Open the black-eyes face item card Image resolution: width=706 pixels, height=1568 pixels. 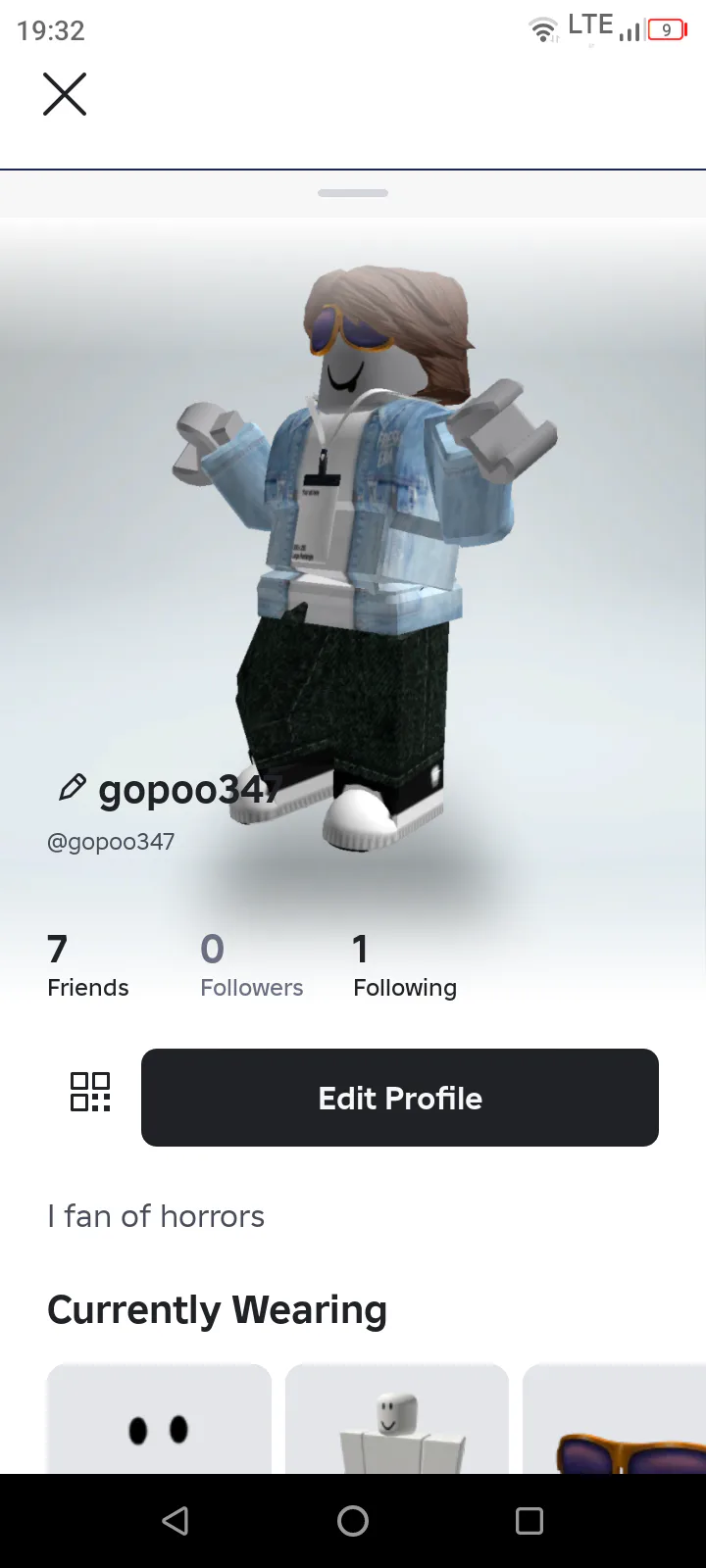click(x=159, y=1419)
